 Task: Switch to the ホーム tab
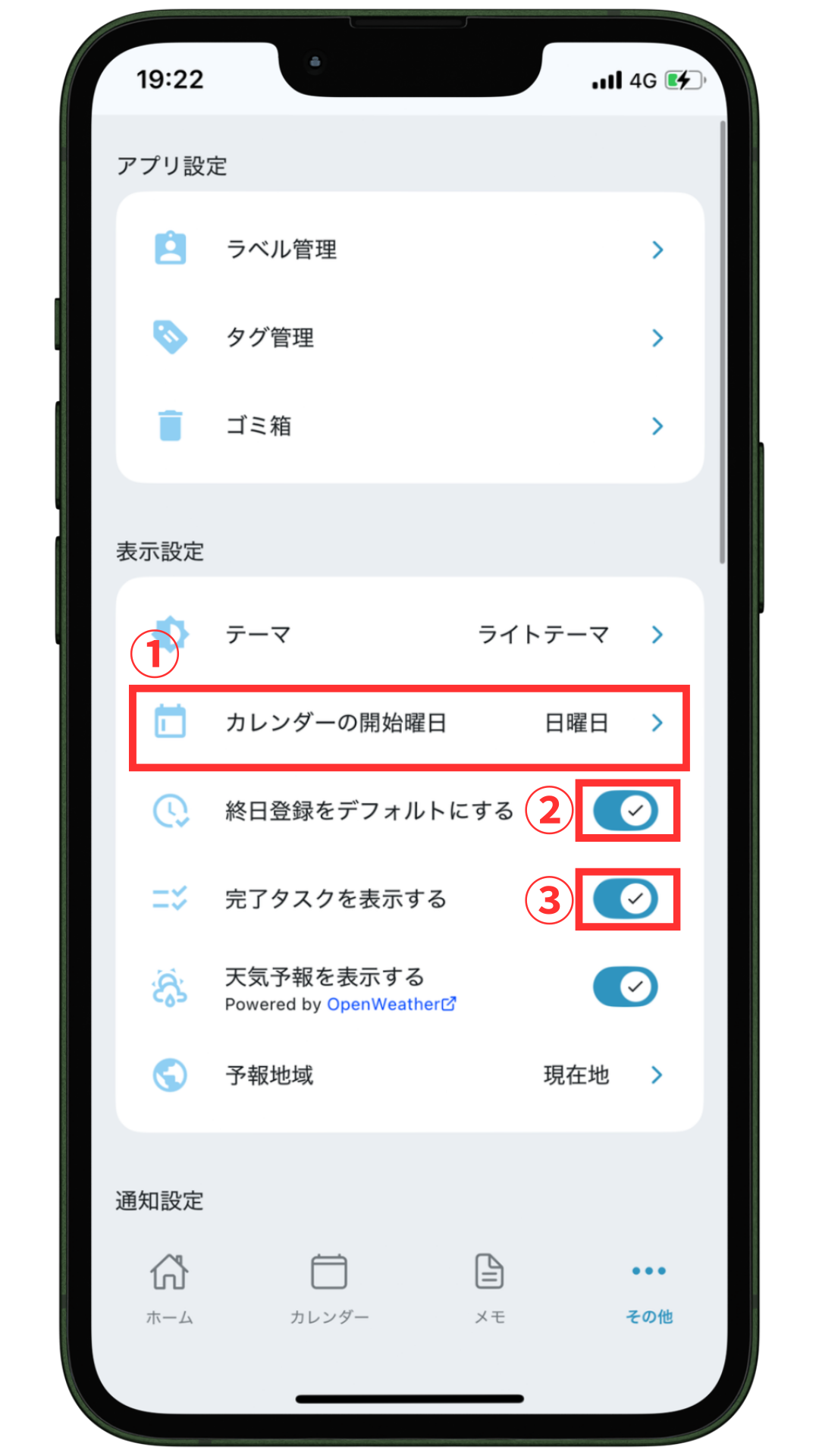coord(169,1287)
